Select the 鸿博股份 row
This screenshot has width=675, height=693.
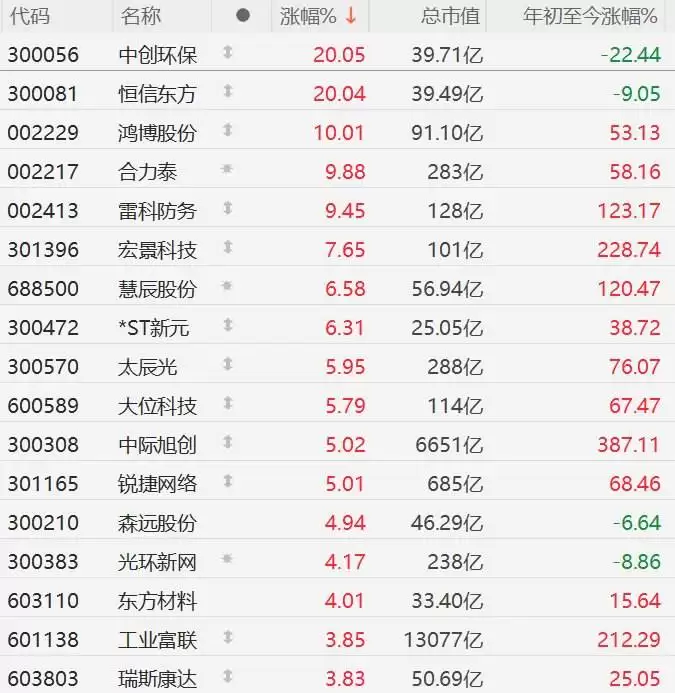[x=157, y=133]
